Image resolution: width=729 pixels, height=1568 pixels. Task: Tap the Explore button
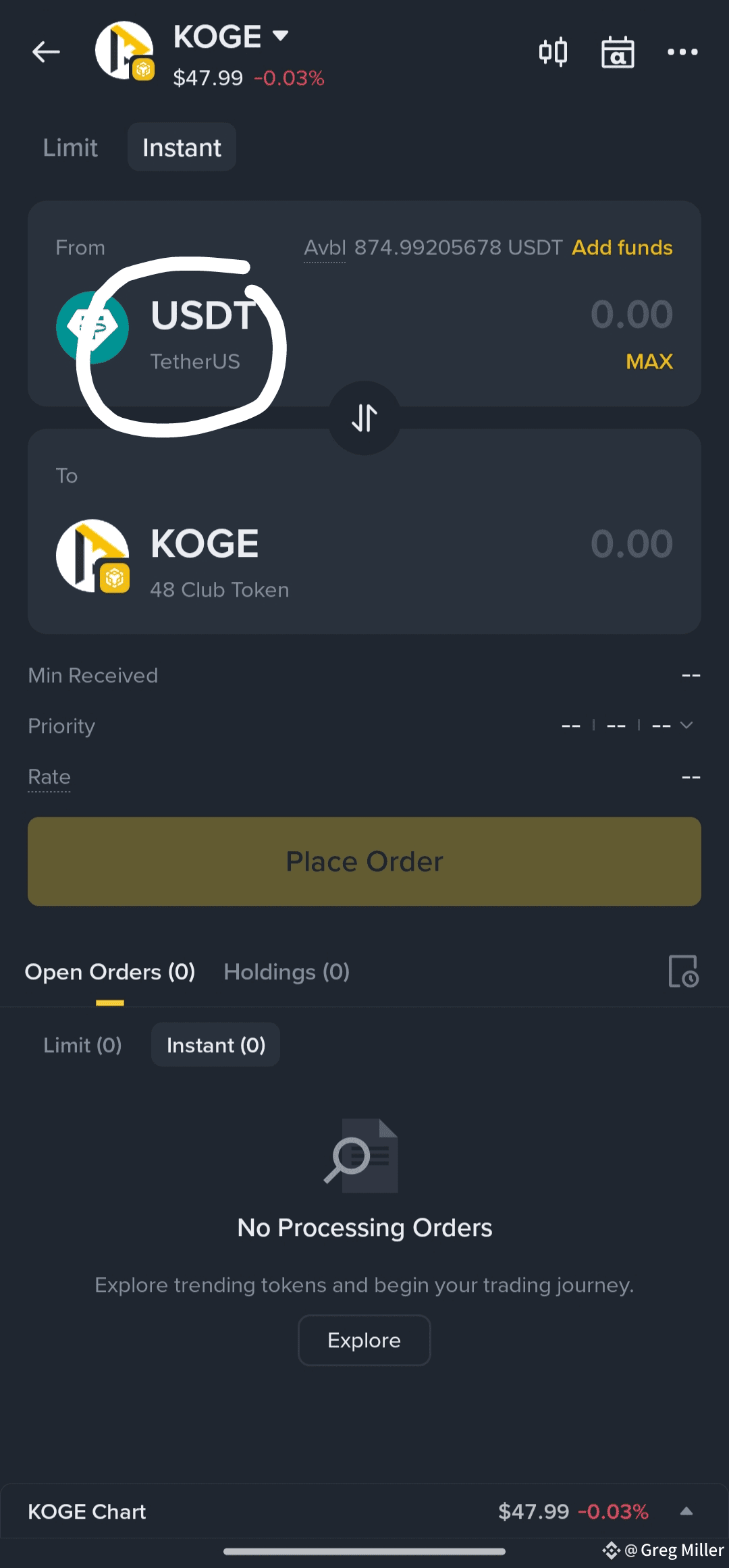tap(364, 1341)
